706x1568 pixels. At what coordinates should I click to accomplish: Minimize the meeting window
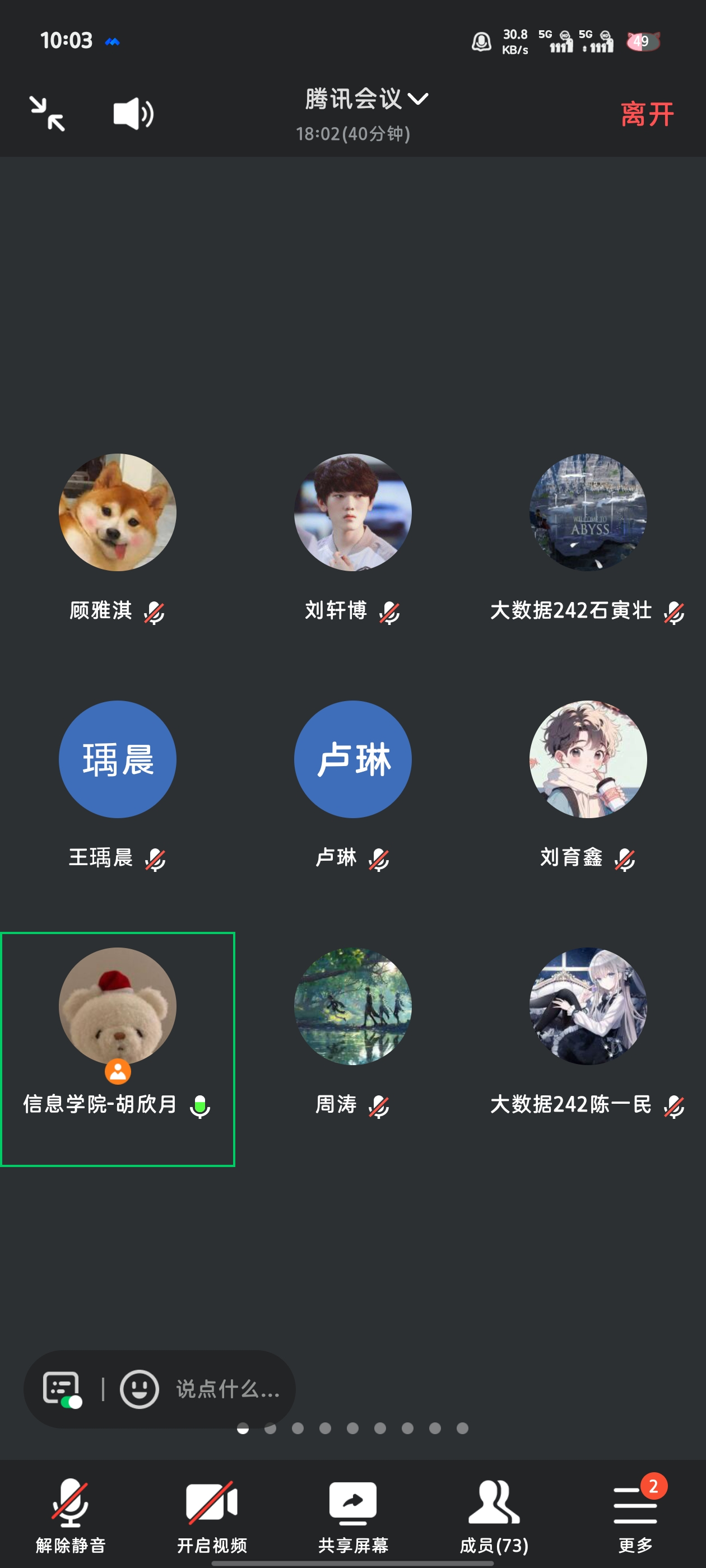pos(48,114)
